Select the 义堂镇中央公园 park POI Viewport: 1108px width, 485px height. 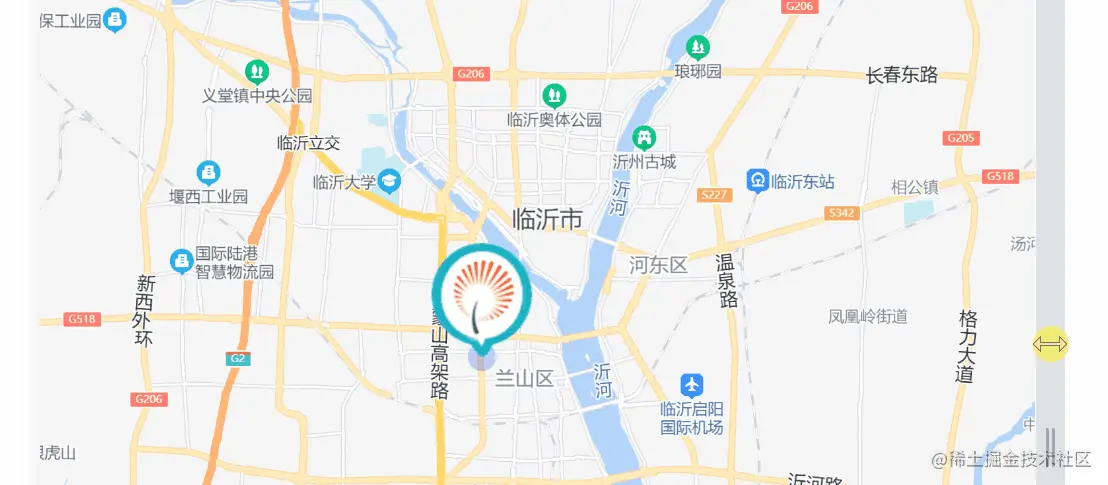pyautogui.click(x=258, y=73)
